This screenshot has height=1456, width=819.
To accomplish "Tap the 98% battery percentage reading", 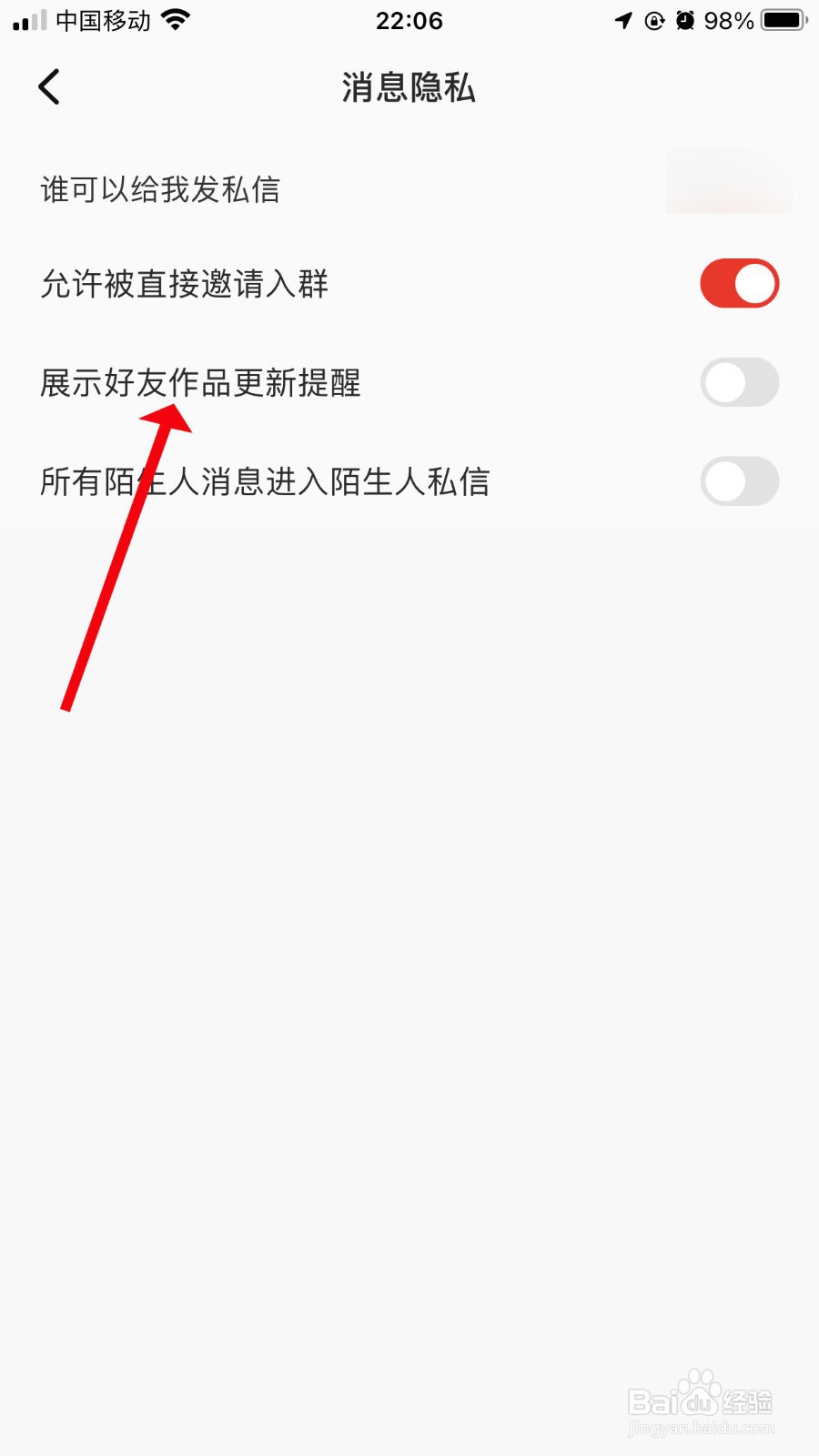I will pos(728,20).
